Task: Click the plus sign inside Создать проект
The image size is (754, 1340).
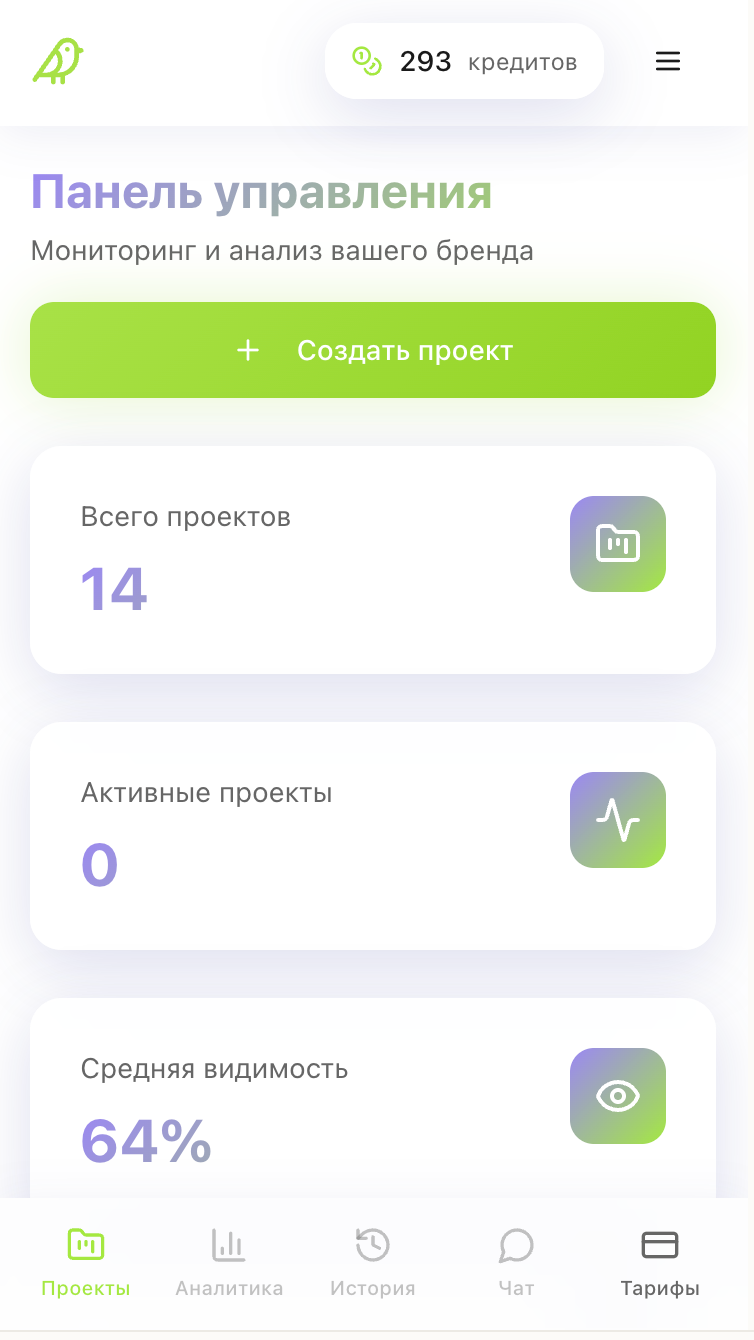Action: coord(247,350)
